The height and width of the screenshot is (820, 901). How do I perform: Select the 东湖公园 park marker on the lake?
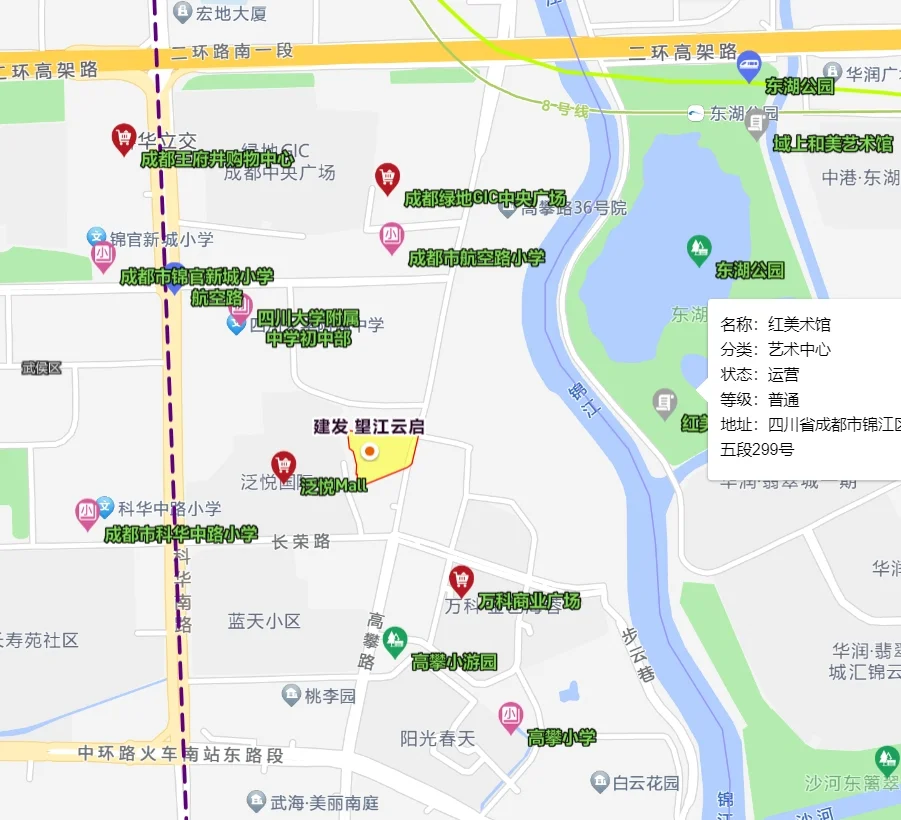(x=698, y=247)
